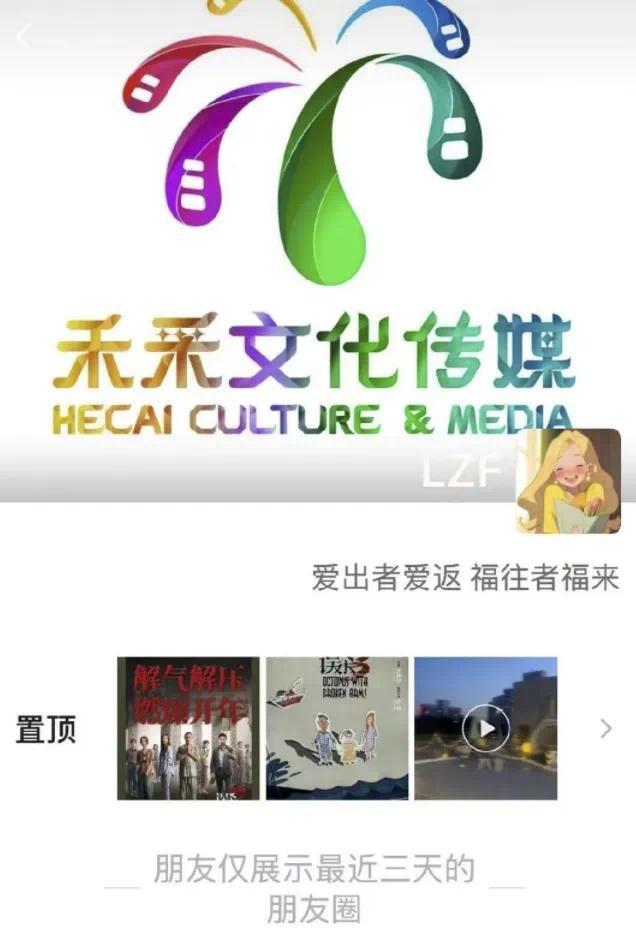Go back using the top-left arrow

[x=24, y=38]
